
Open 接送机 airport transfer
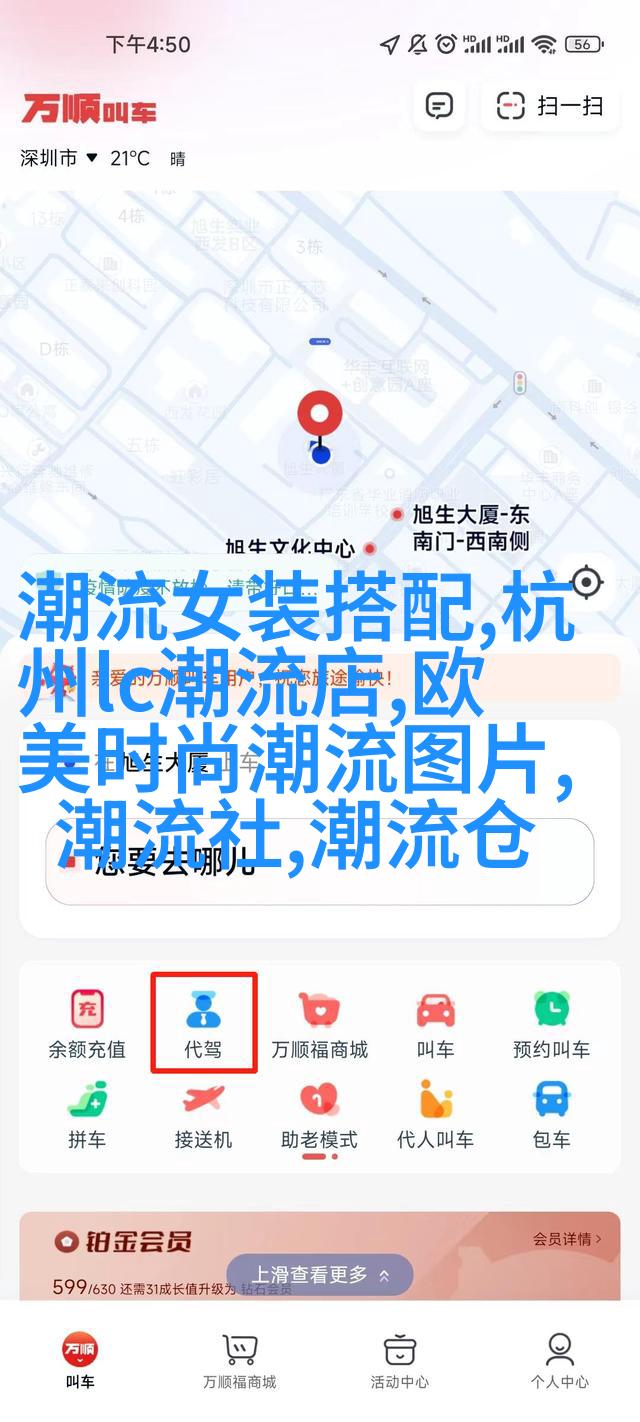click(204, 1113)
